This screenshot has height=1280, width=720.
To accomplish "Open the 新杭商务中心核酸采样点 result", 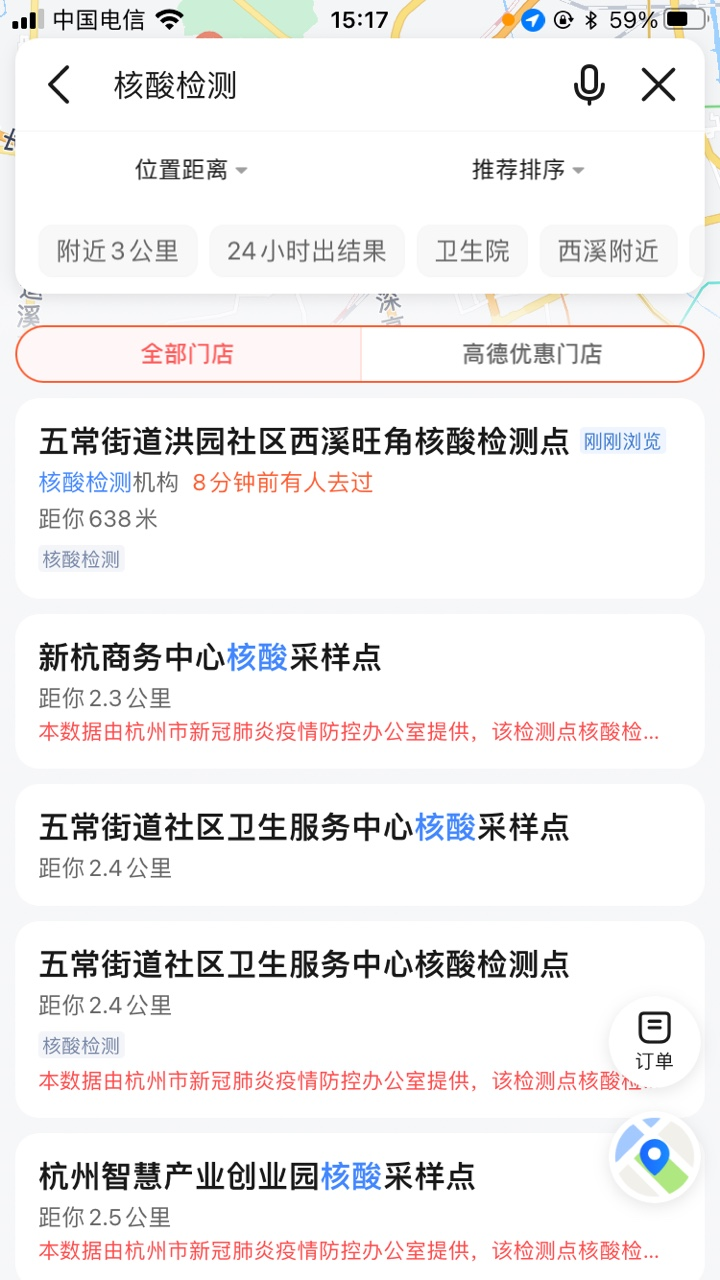I will (210, 657).
